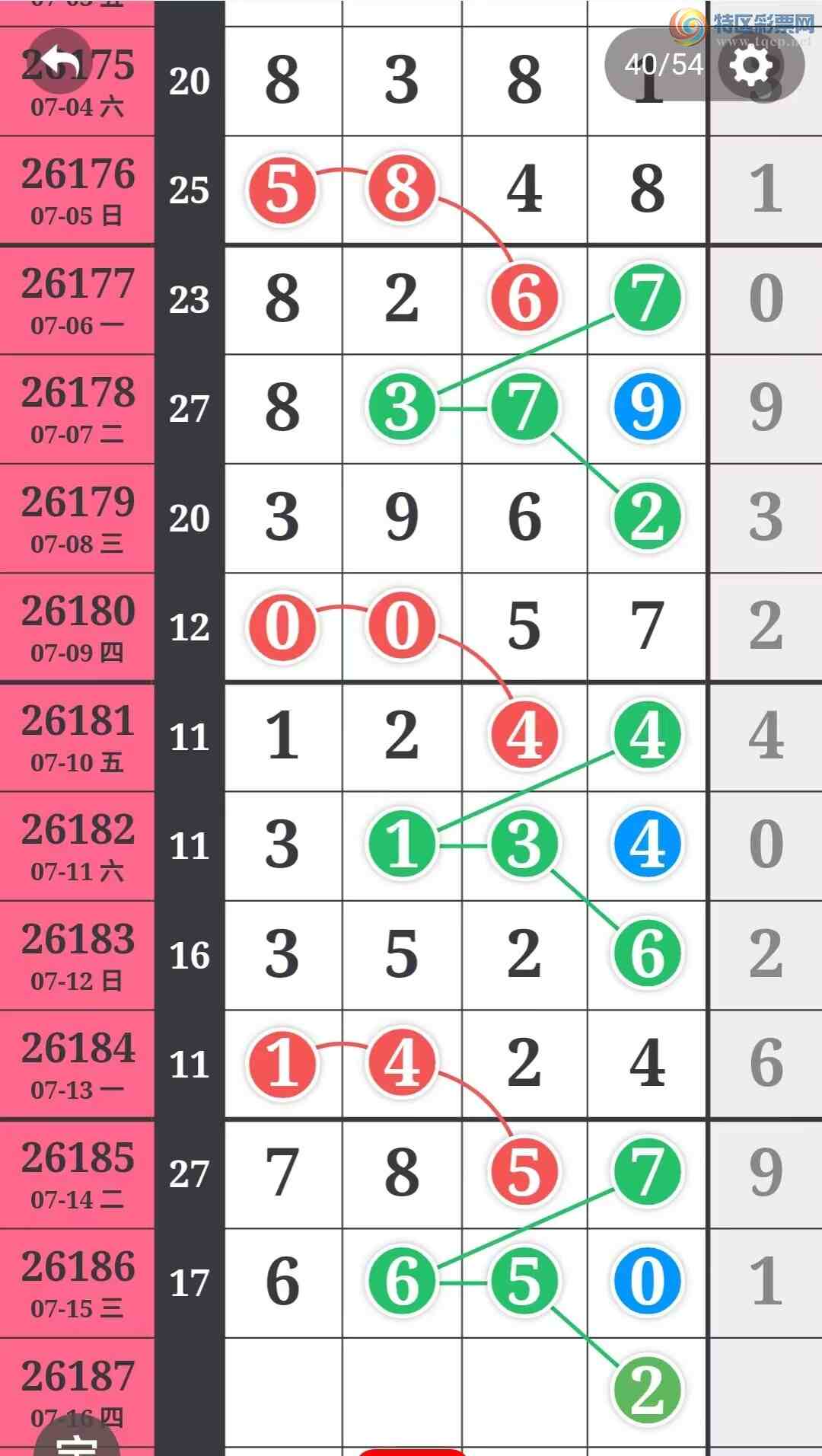822x1456 pixels.
Task: Tap the red button at the bottom edge
Action: point(412,1451)
